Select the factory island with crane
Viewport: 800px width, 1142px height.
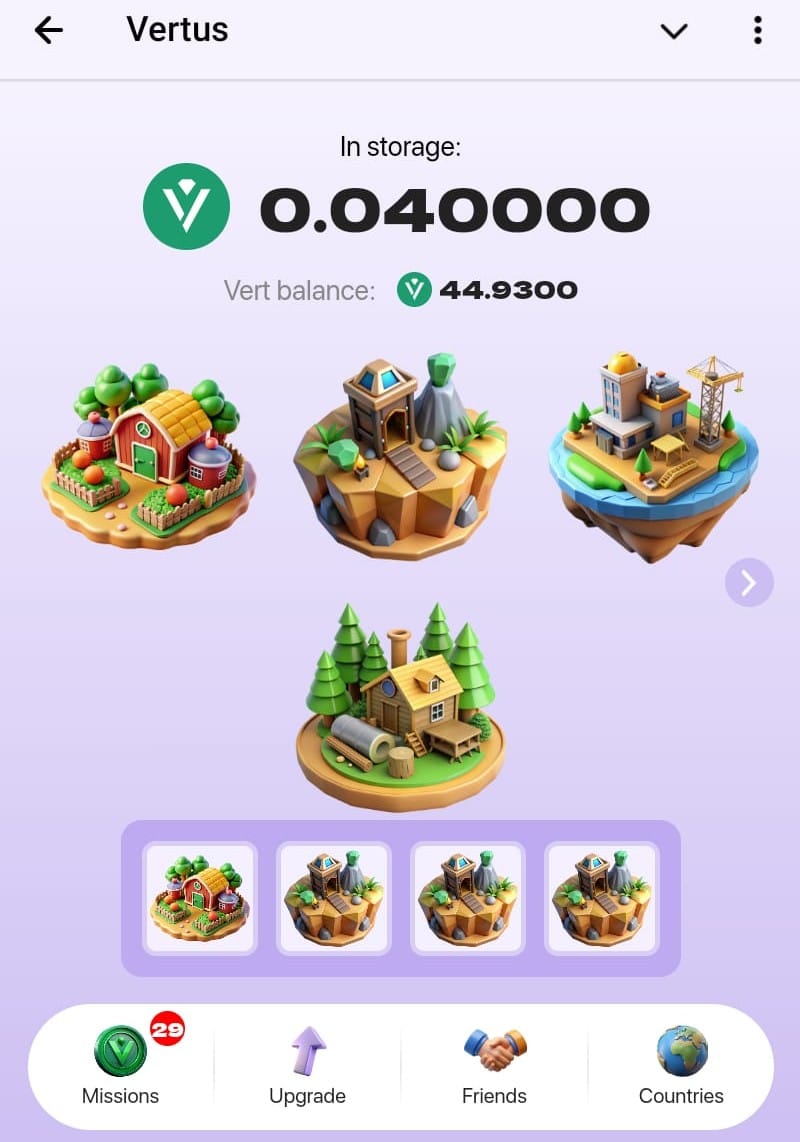(x=653, y=455)
